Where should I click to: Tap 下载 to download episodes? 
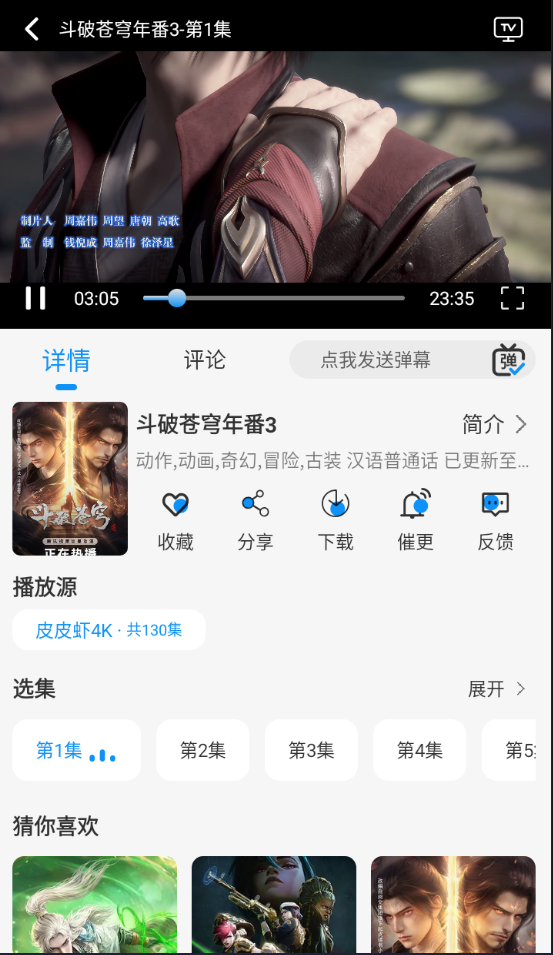coord(336,521)
